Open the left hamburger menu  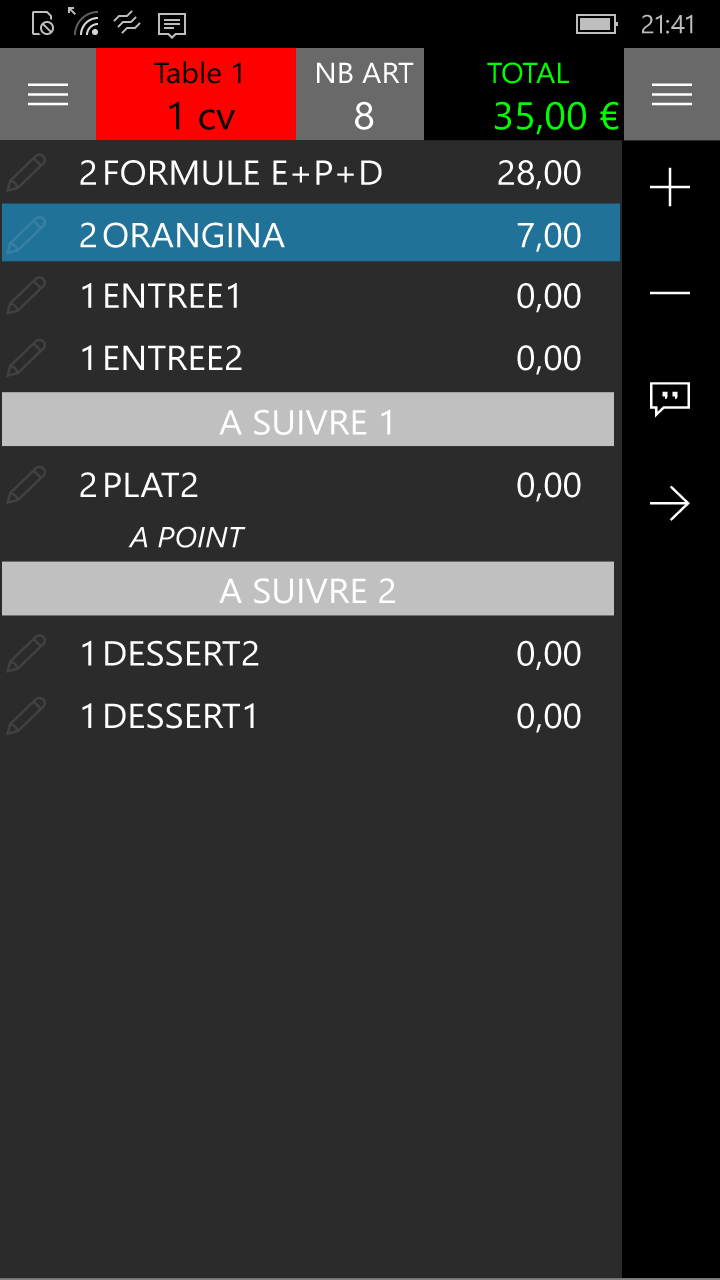tap(48, 94)
